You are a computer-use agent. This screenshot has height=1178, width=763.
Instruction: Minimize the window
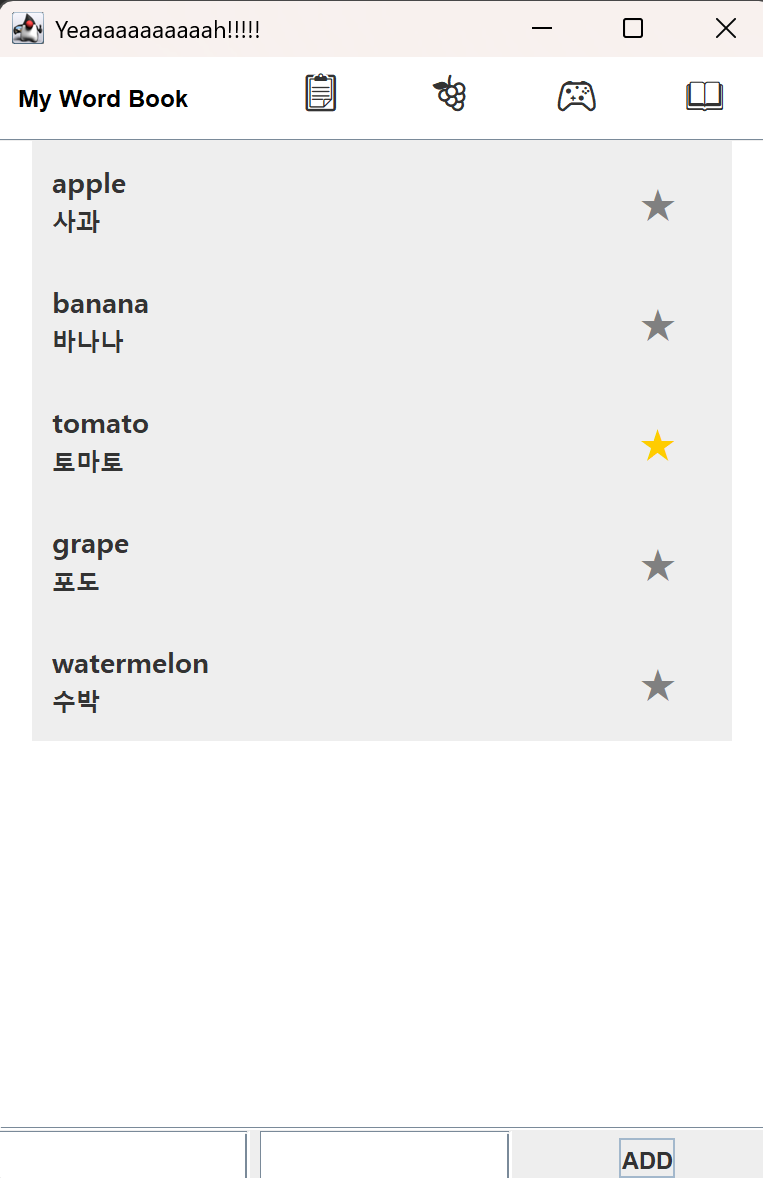coord(541,29)
